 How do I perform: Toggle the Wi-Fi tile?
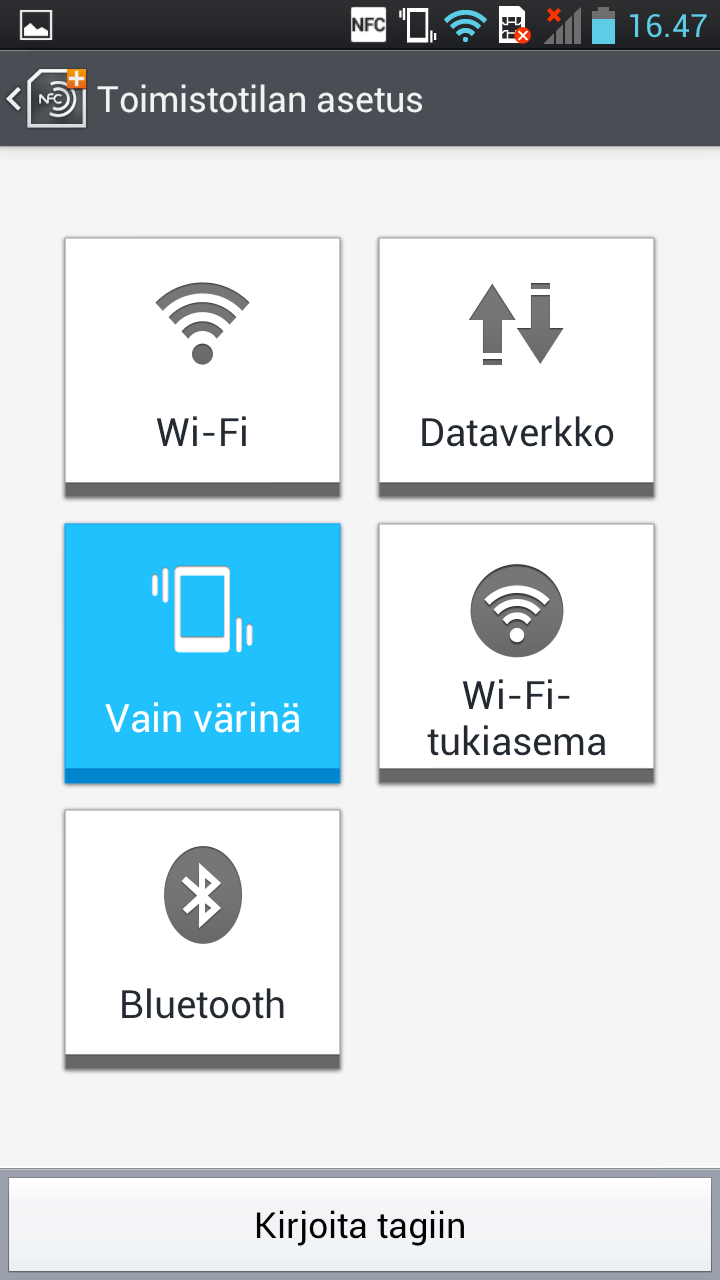[202, 366]
